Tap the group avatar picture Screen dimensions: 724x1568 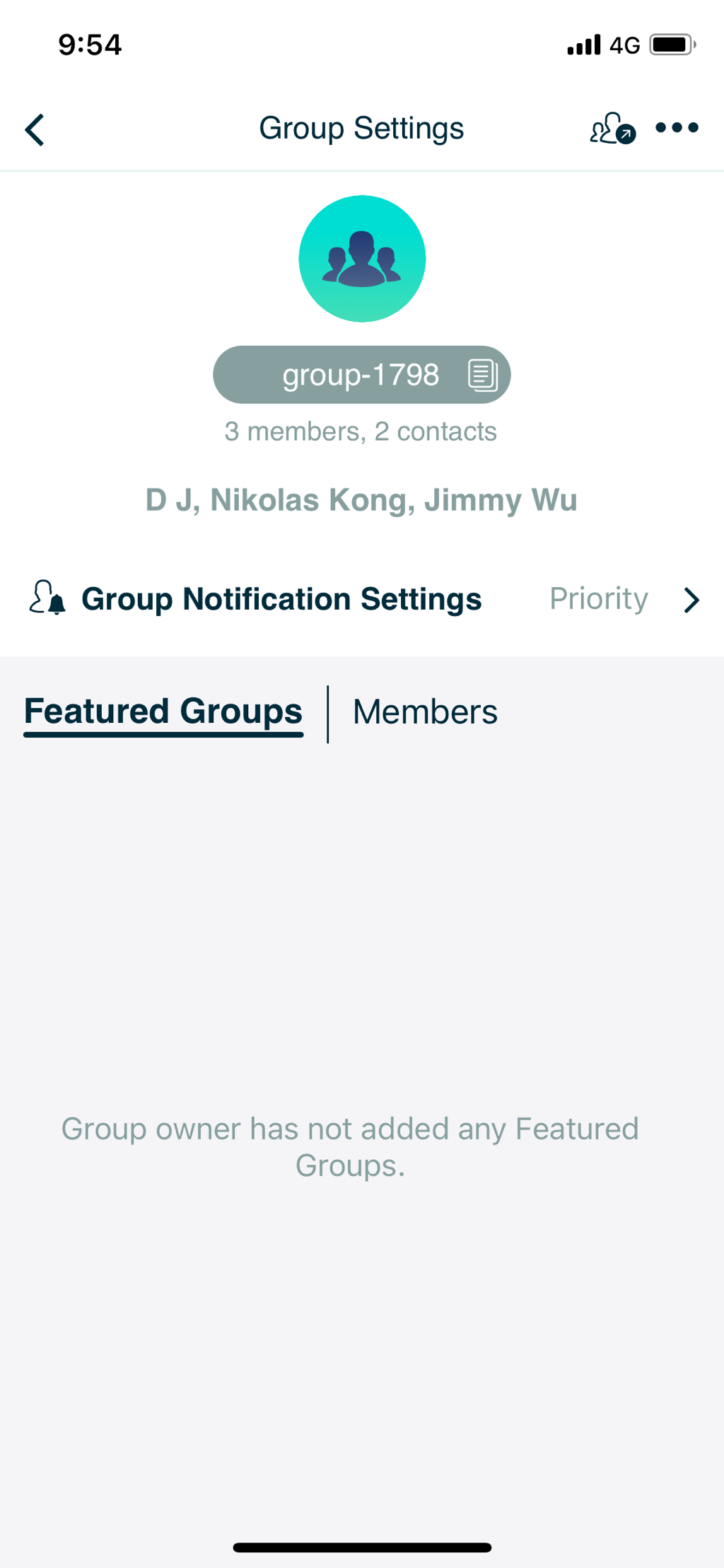(362, 259)
